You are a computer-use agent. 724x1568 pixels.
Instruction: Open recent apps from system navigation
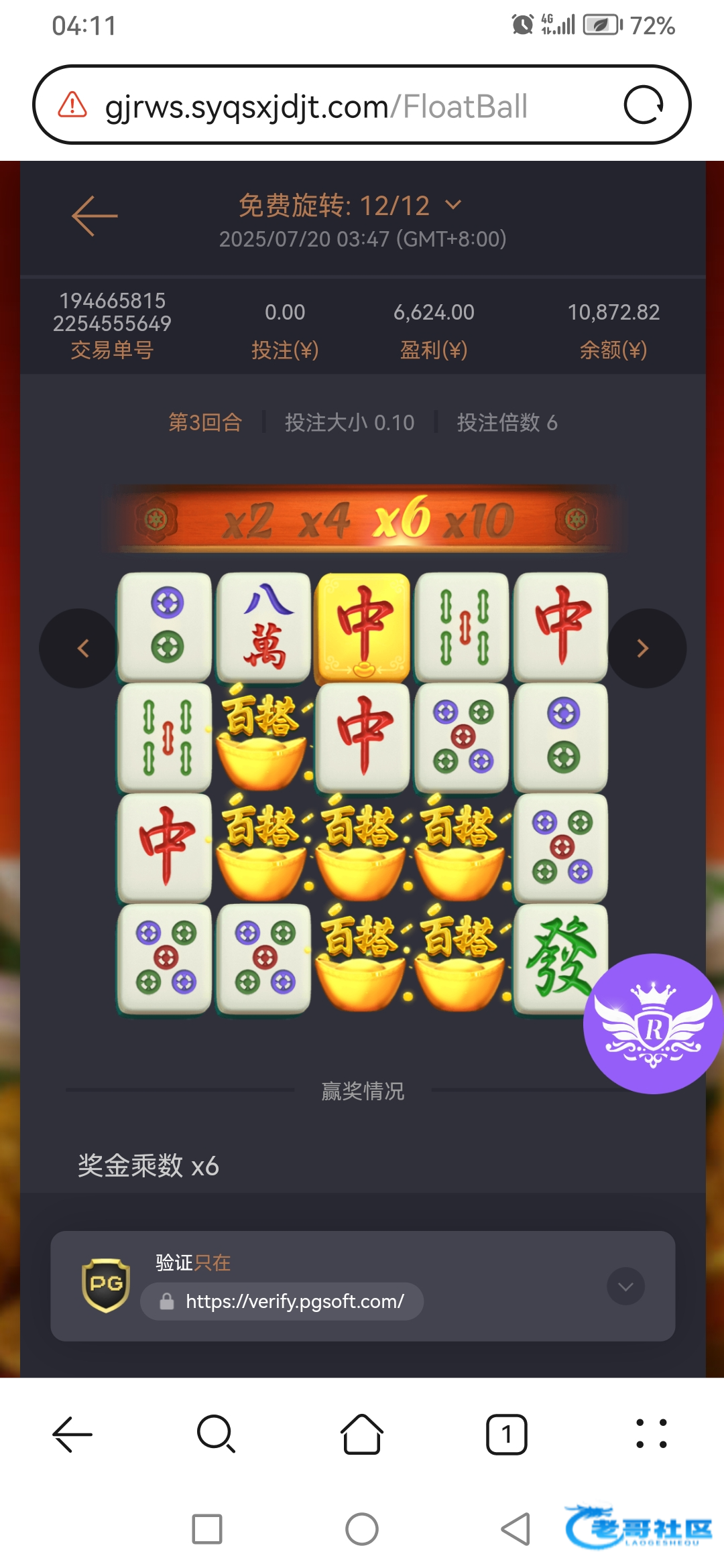pyautogui.click(x=207, y=1529)
